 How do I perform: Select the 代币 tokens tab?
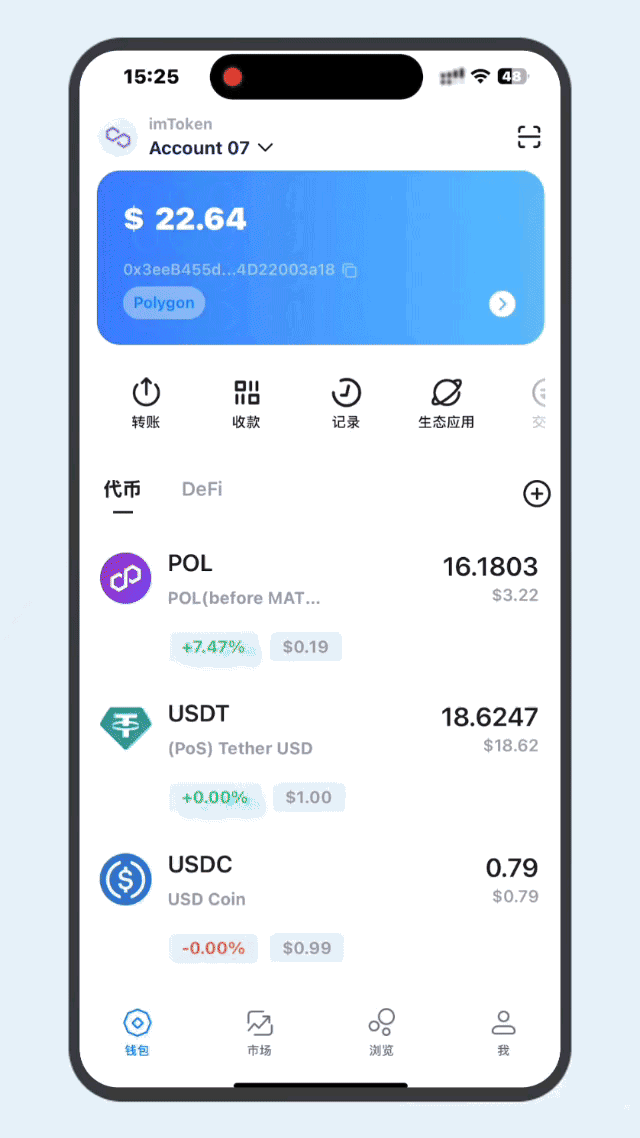pos(122,490)
